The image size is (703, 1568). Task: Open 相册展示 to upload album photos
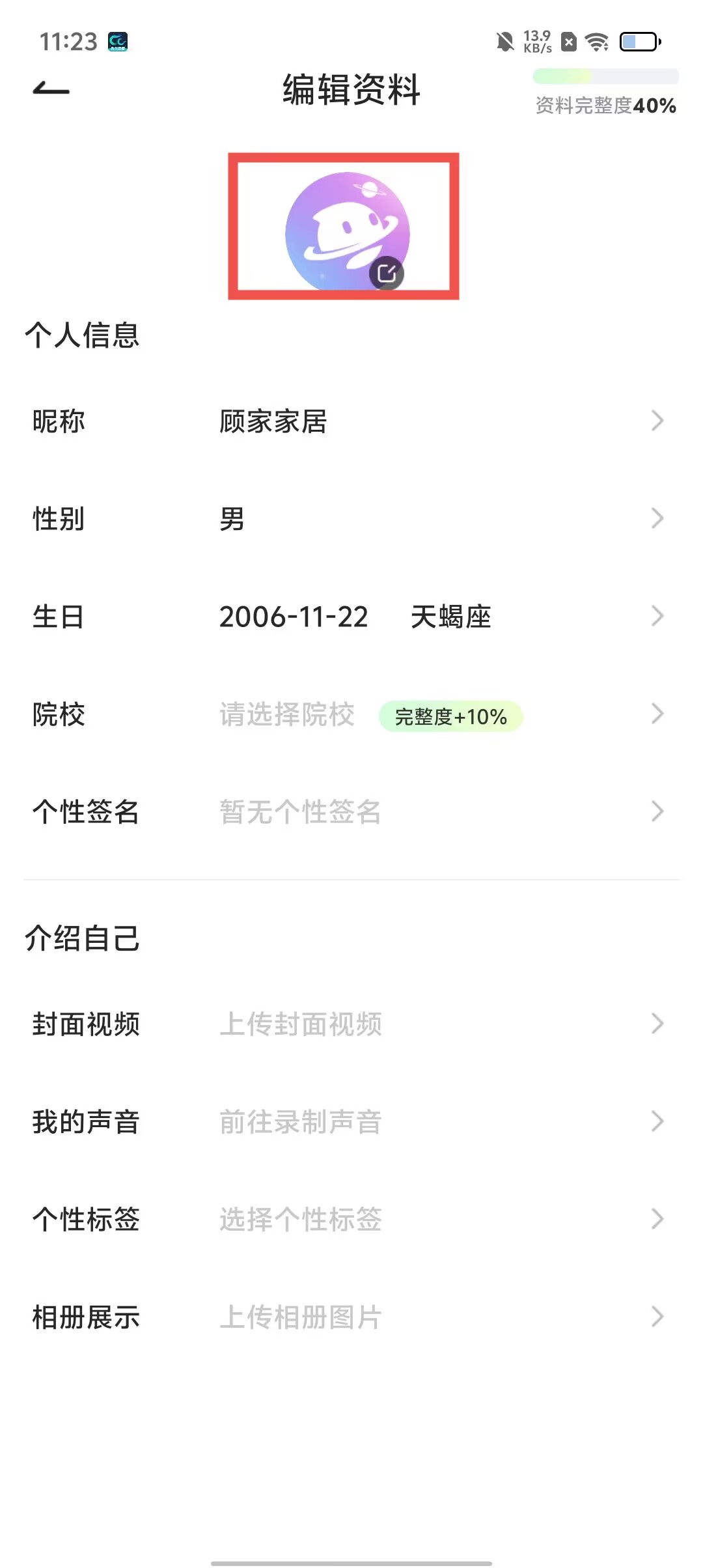click(351, 1317)
